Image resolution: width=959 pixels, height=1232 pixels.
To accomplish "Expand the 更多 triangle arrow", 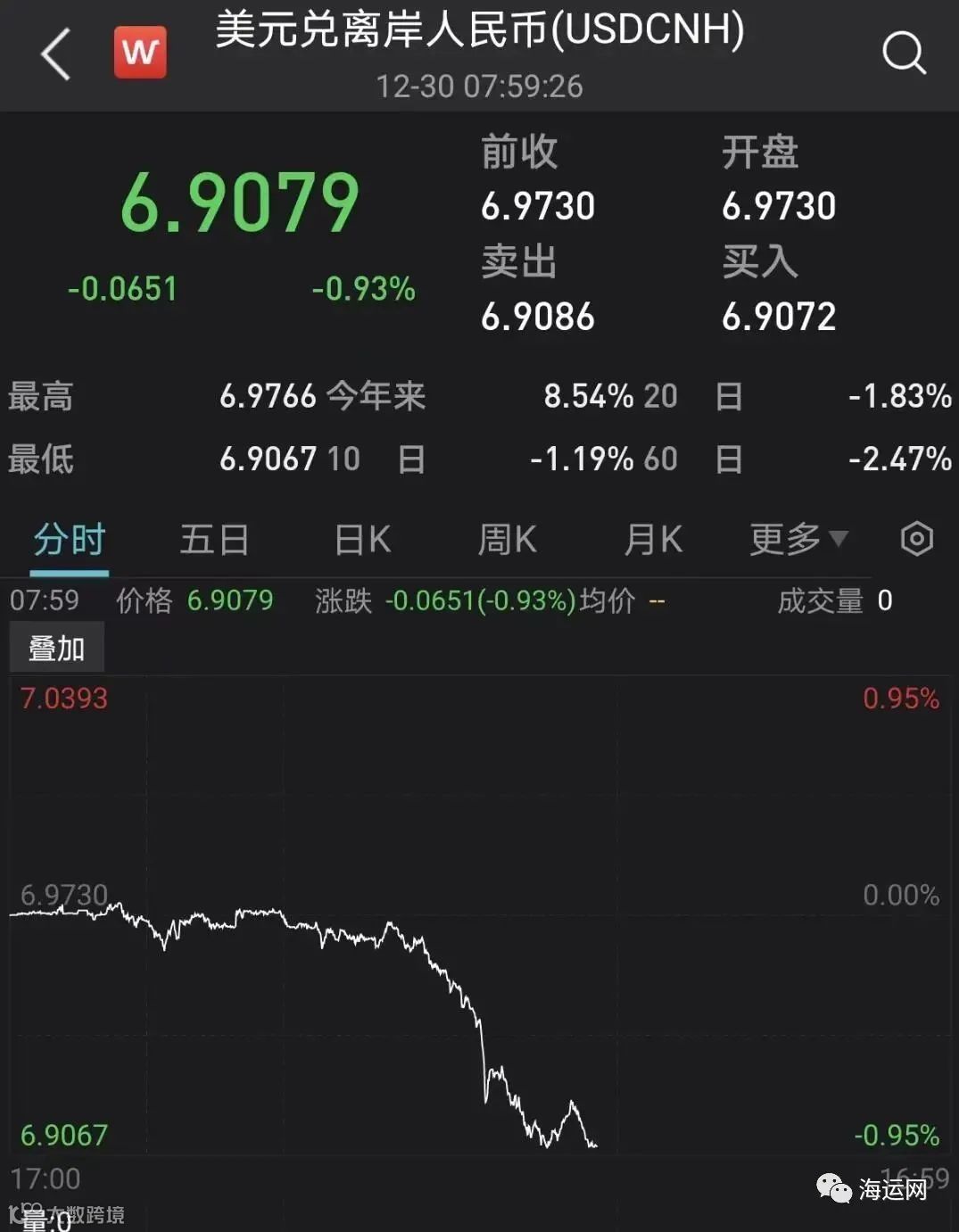I will [x=838, y=539].
